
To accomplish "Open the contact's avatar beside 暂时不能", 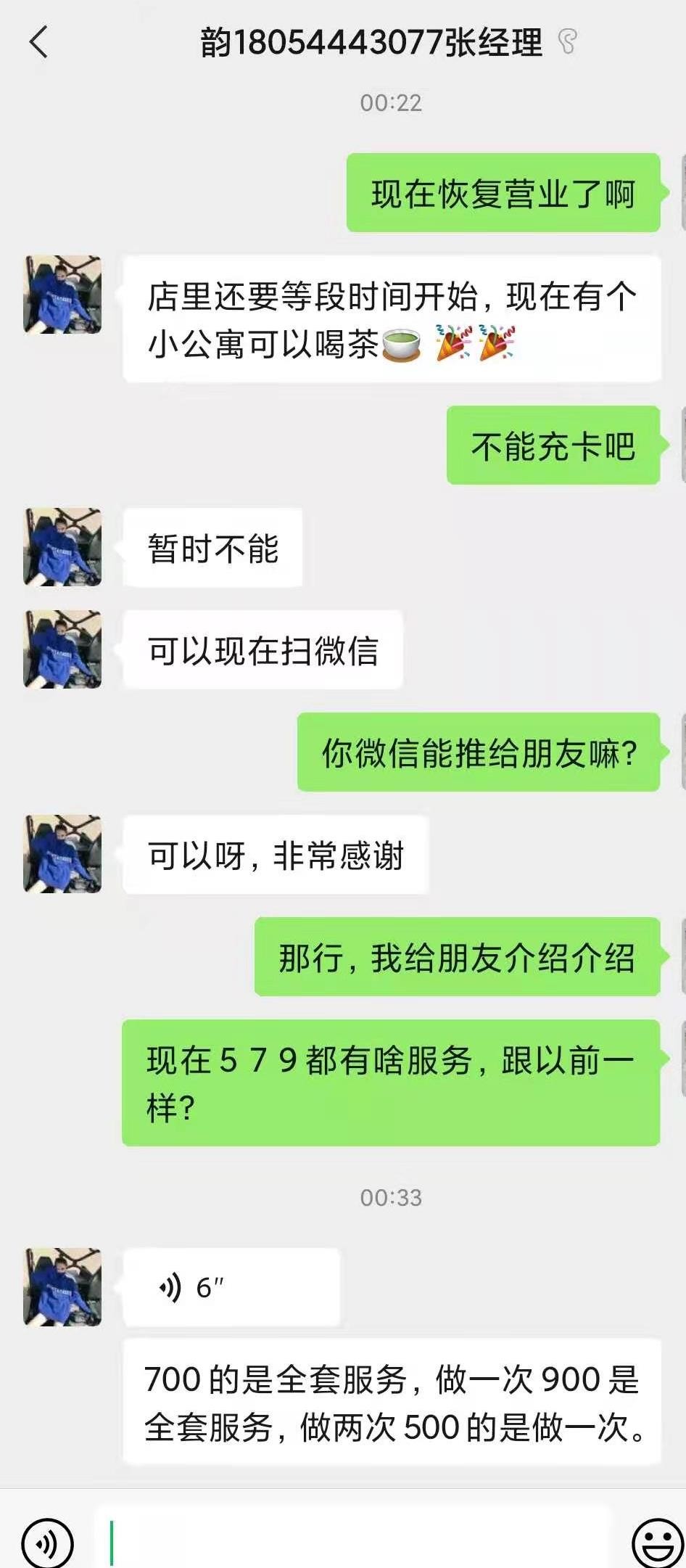I will tap(62, 546).
